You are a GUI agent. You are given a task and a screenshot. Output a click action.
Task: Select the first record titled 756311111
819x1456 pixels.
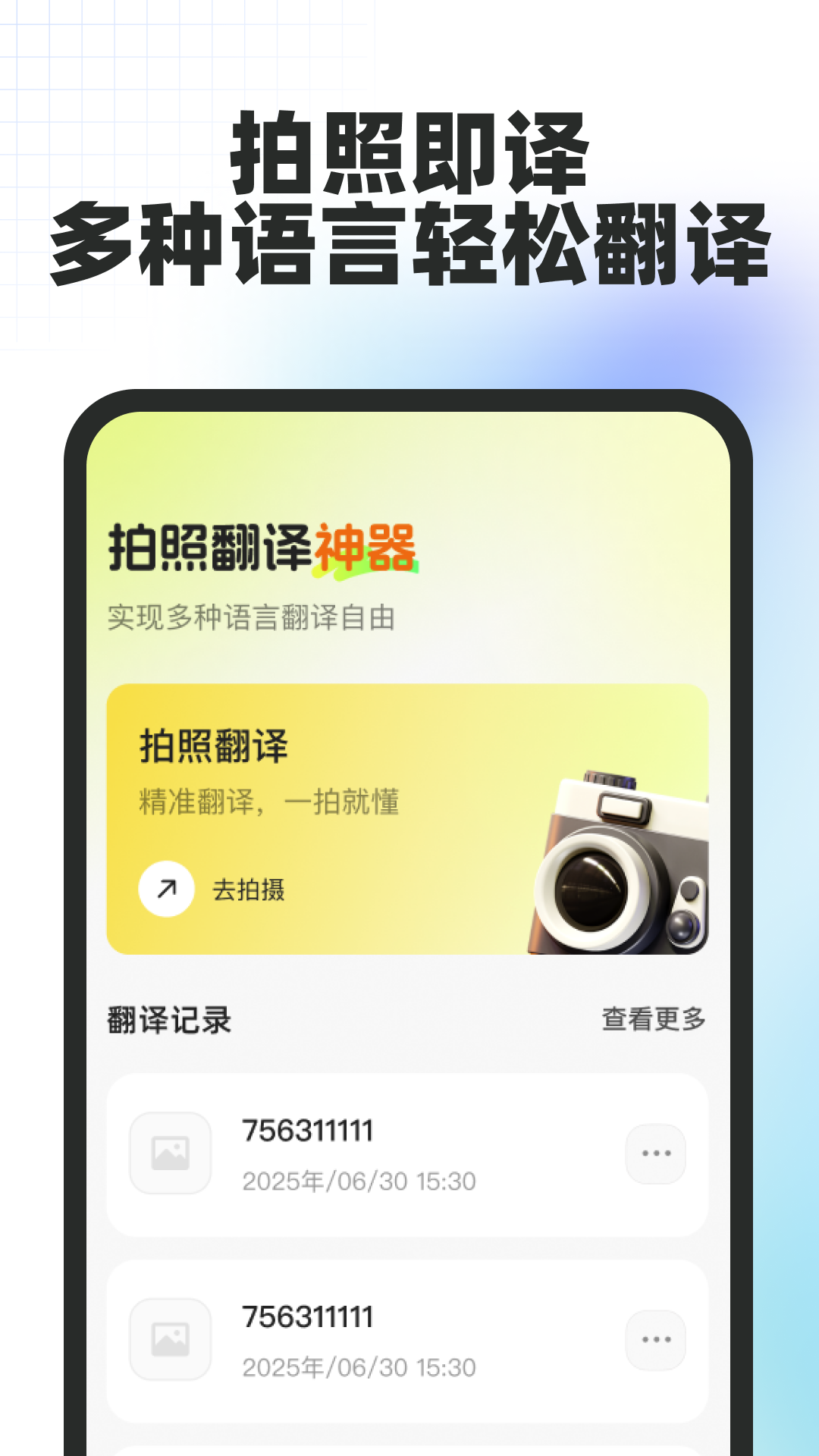pyautogui.click(x=306, y=1130)
